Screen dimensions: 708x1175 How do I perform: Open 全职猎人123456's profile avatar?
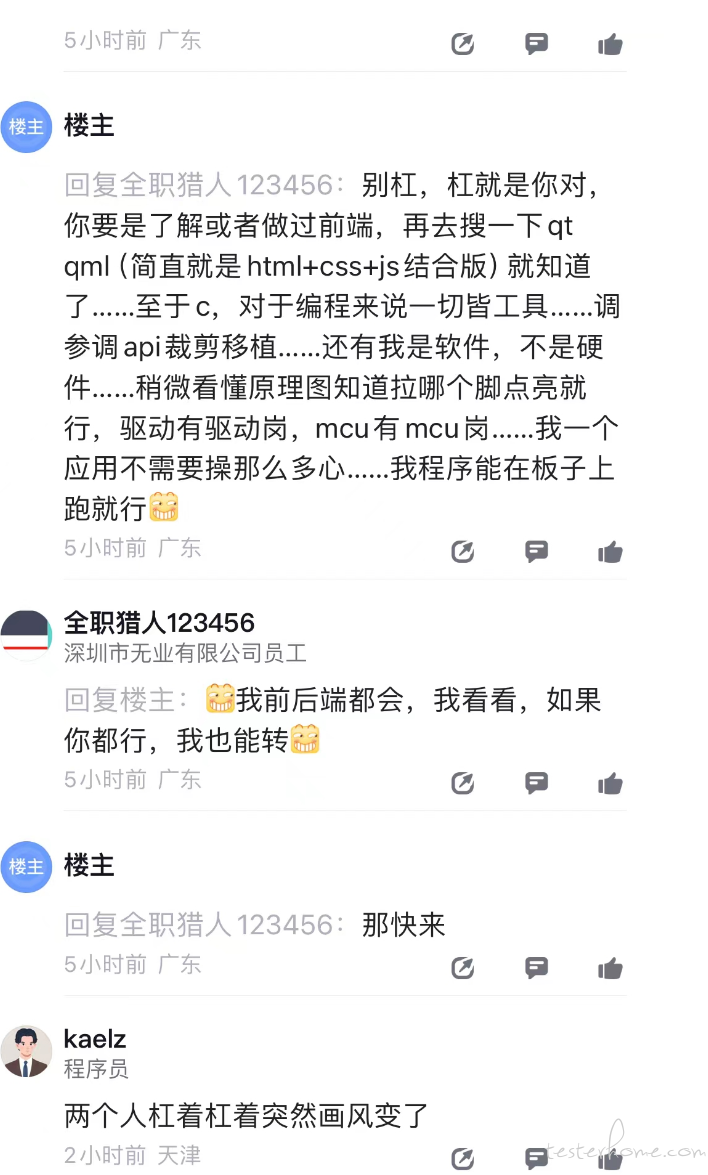point(26,635)
